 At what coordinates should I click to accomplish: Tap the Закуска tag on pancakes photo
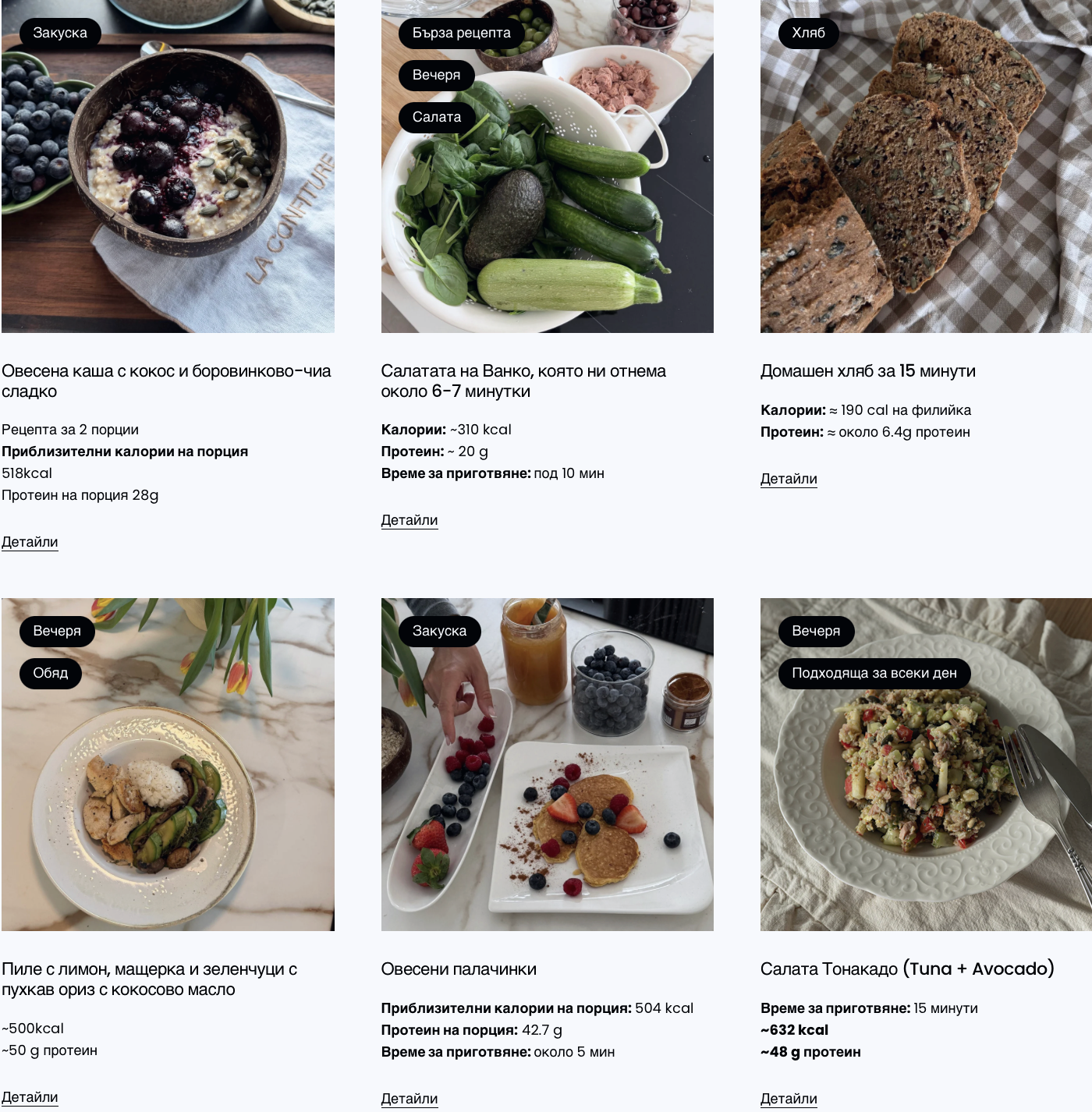tap(439, 631)
